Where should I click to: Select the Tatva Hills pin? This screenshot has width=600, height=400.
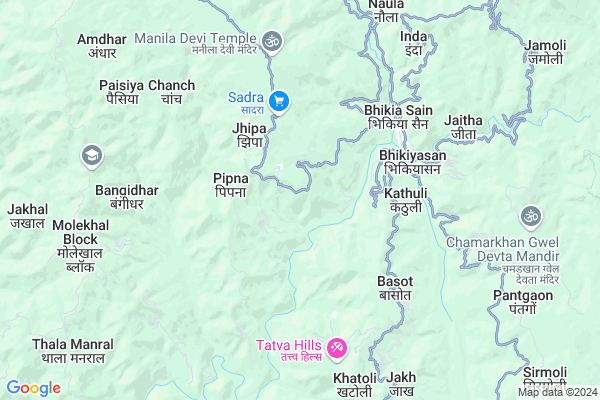338,347
